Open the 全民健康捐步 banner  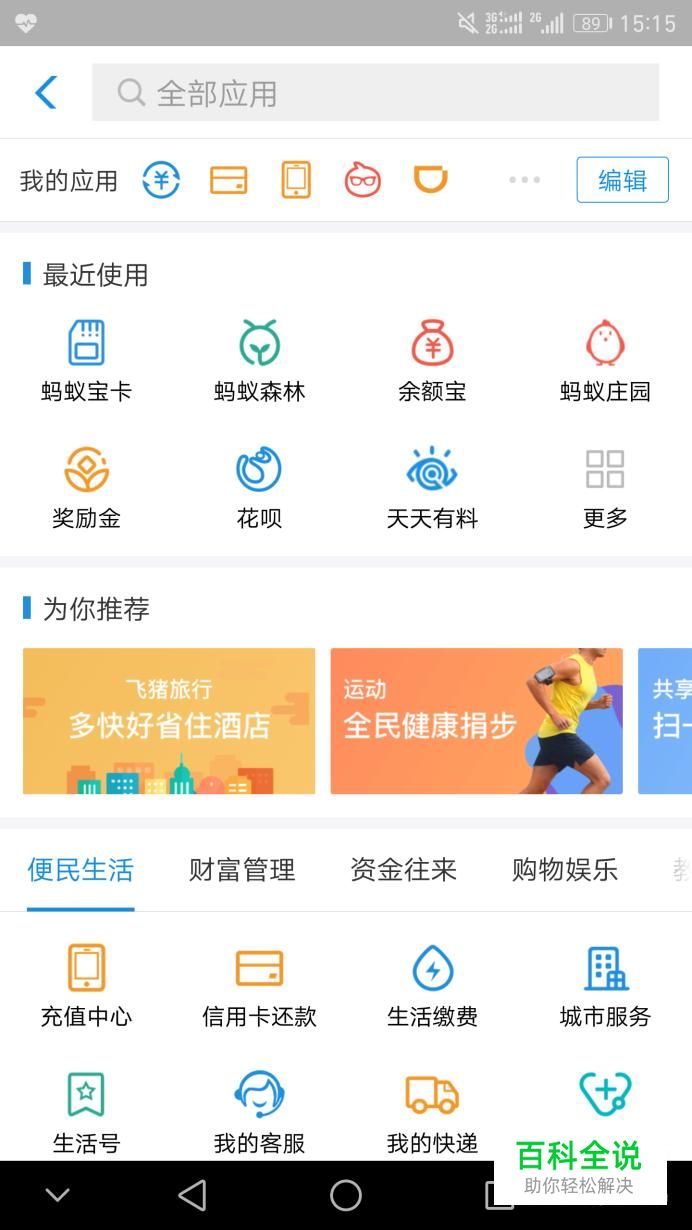476,721
